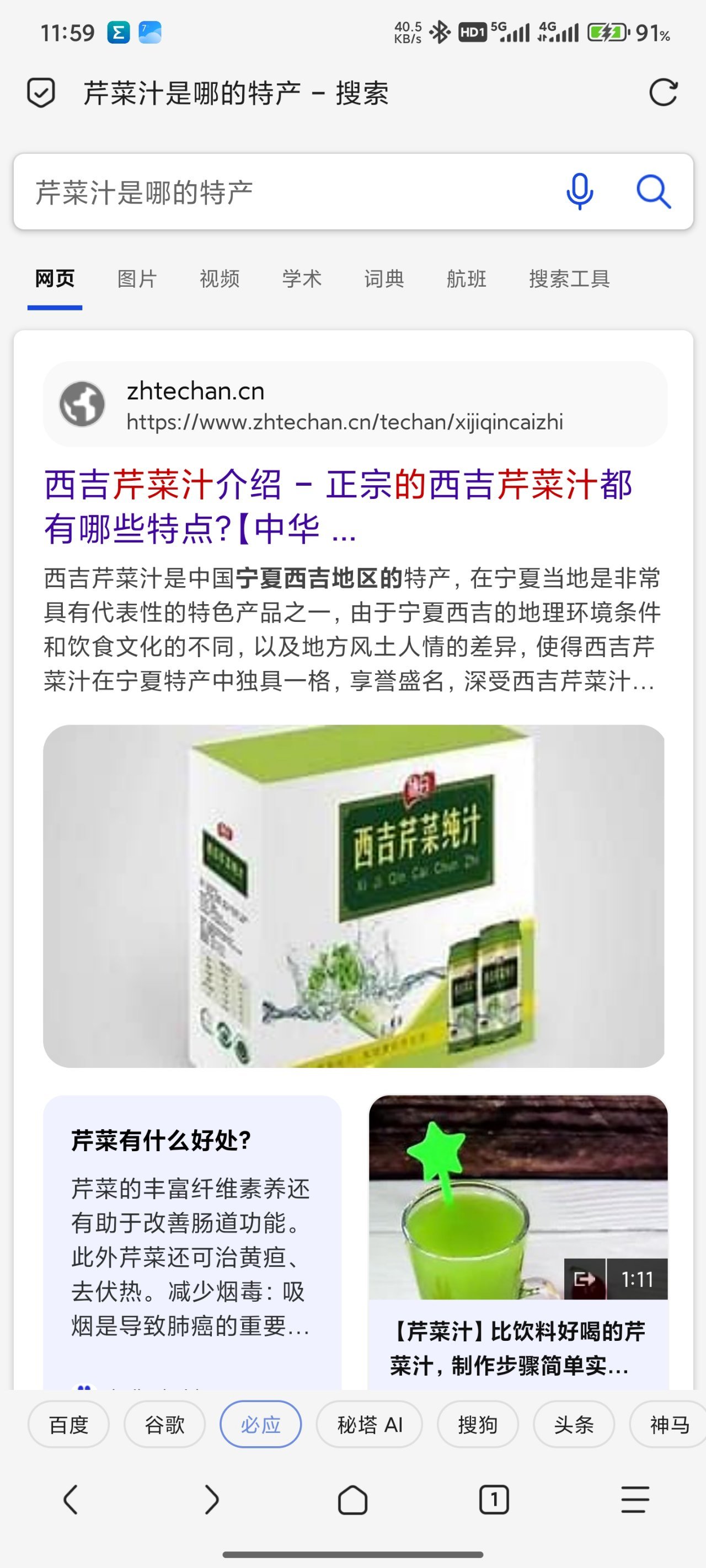Switch search engine to 百度
The height and width of the screenshot is (1568, 706).
[x=68, y=1424]
